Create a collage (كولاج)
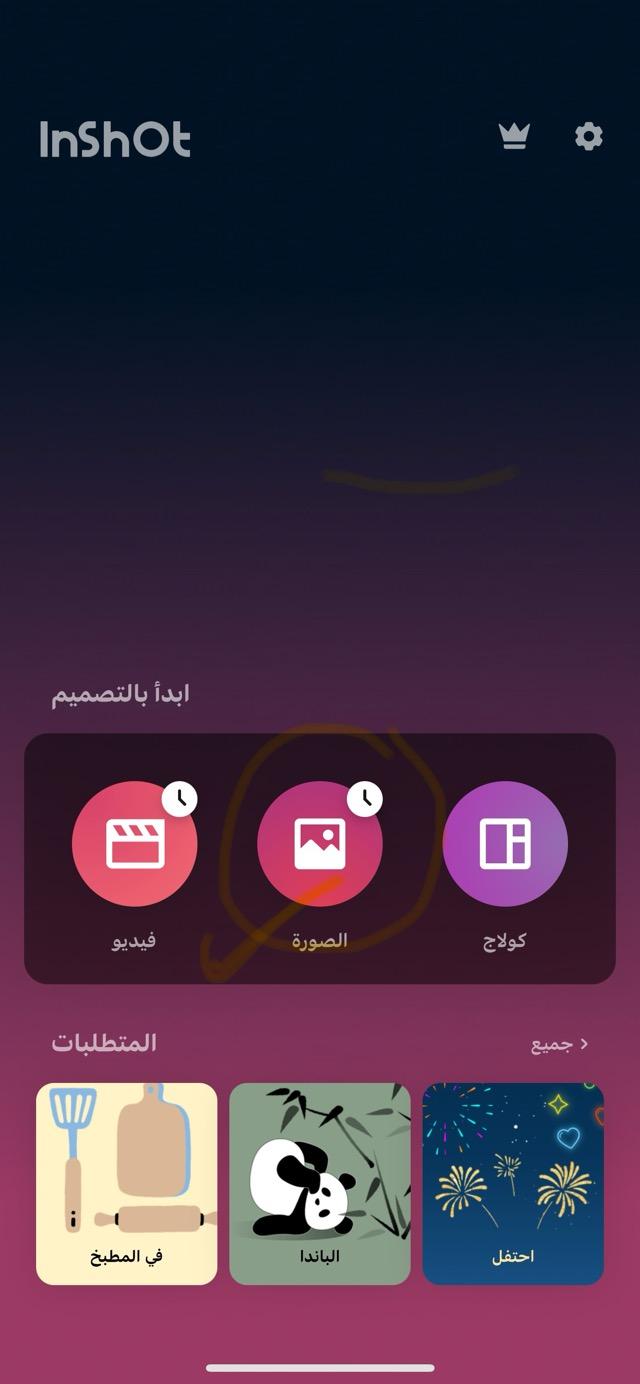Viewport: 640px width, 1384px height. 505,844
